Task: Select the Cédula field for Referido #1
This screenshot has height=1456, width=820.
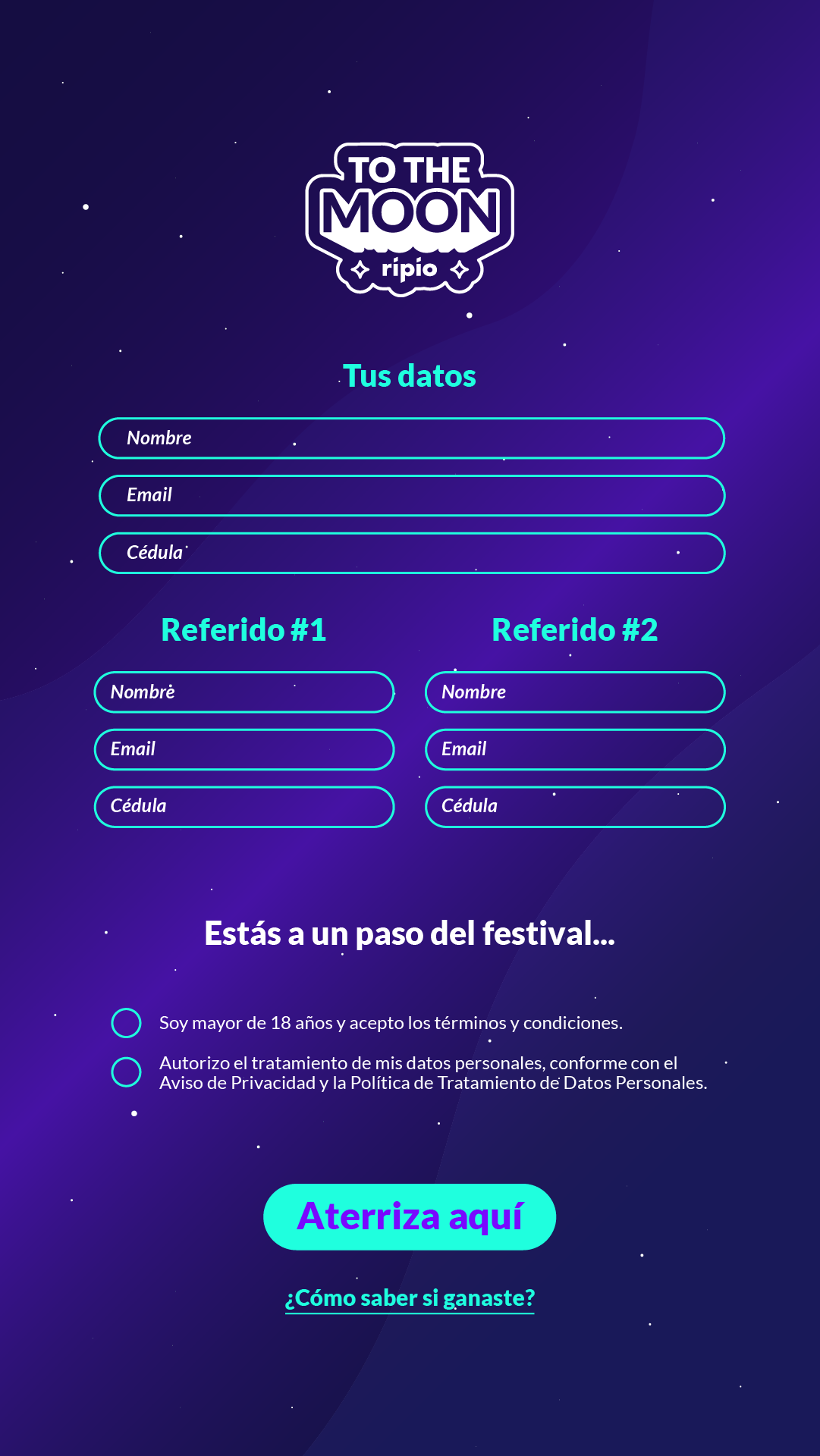Action: [244, 807]
